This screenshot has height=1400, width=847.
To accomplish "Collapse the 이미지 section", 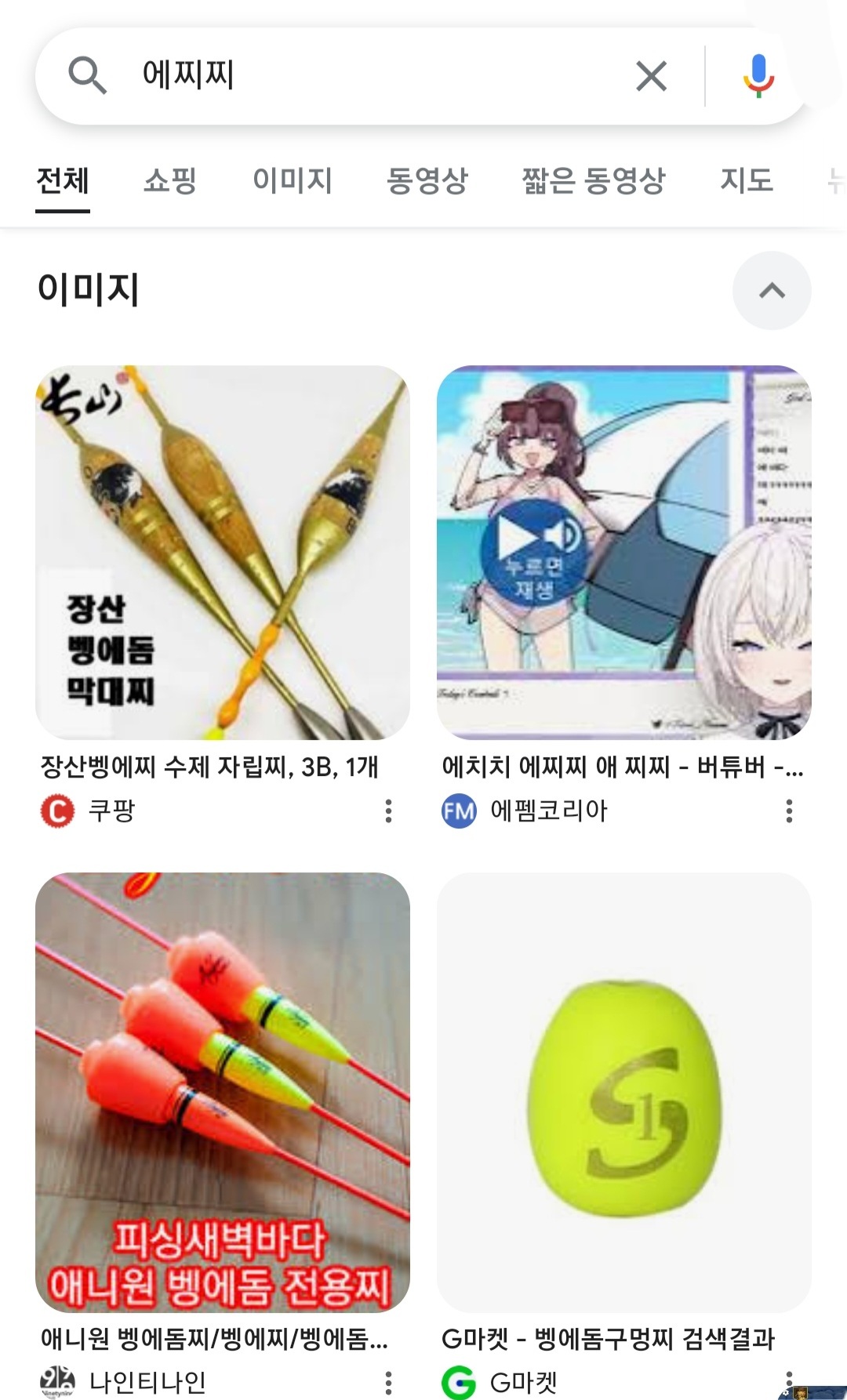I will [772, 291].
